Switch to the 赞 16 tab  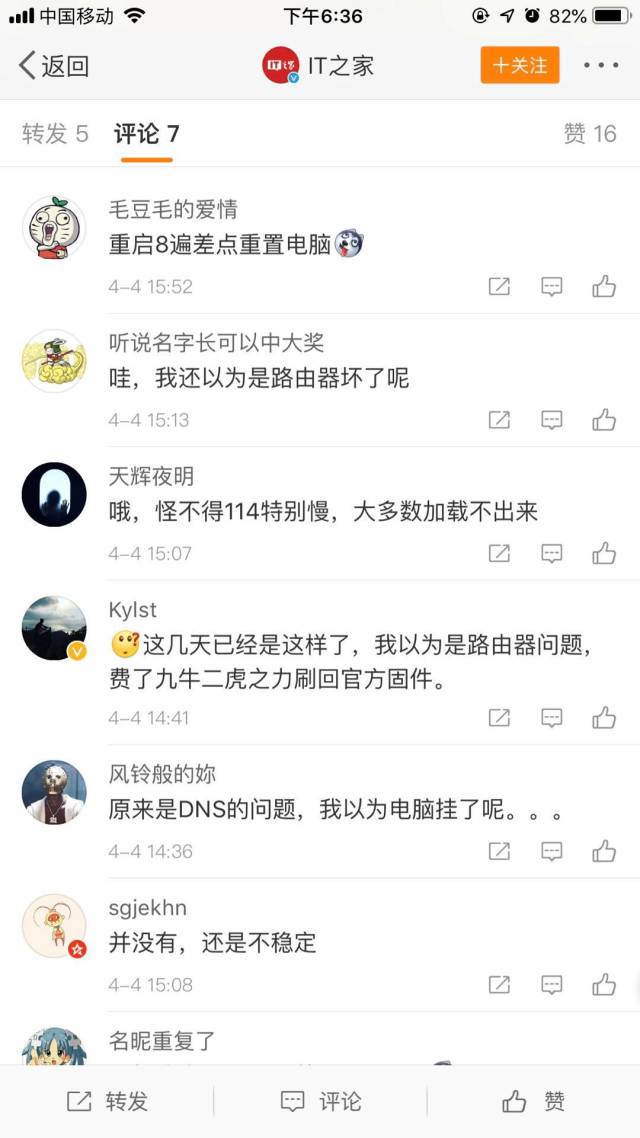(589, 133)
